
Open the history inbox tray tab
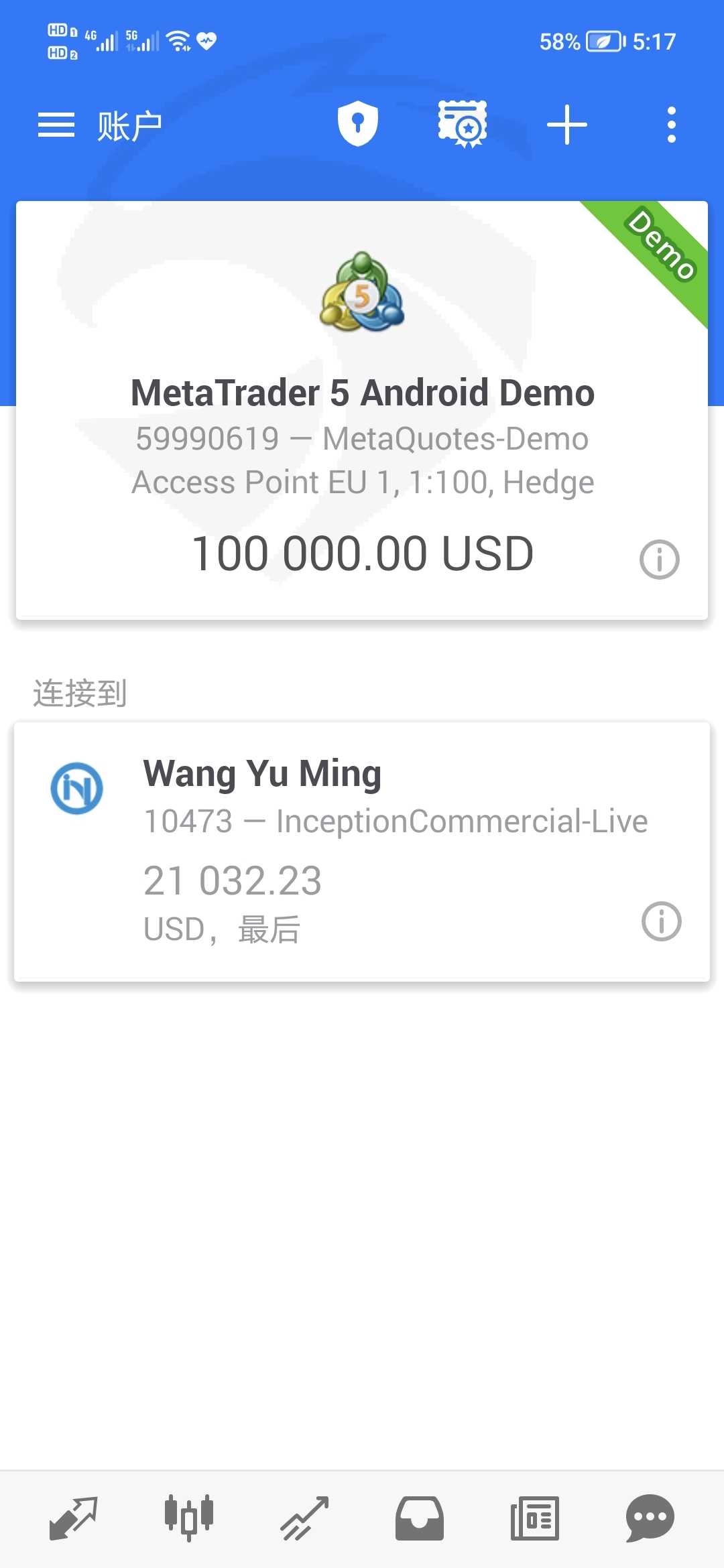420,1518
